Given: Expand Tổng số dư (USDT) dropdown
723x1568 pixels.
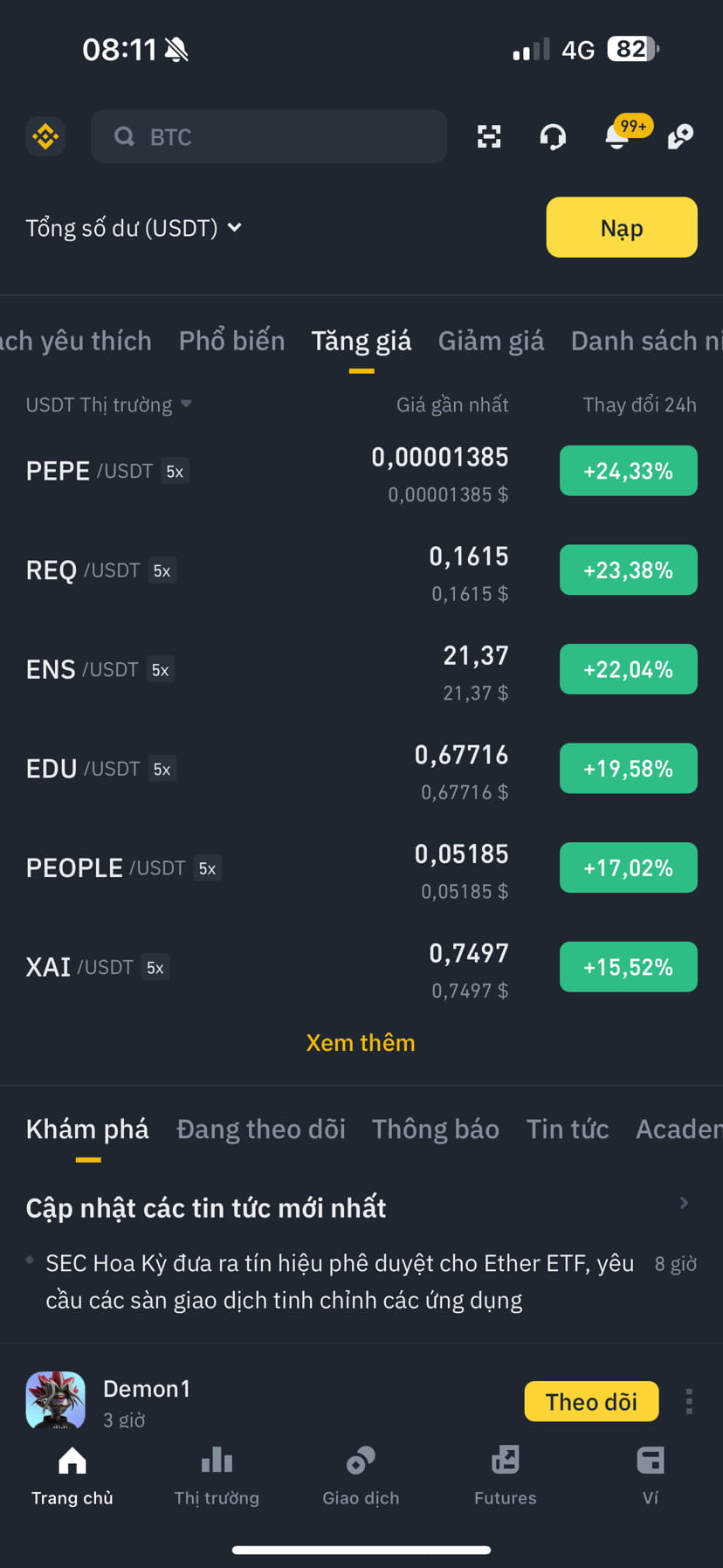Looking at the screenshot, I should [x=134, y=228].
